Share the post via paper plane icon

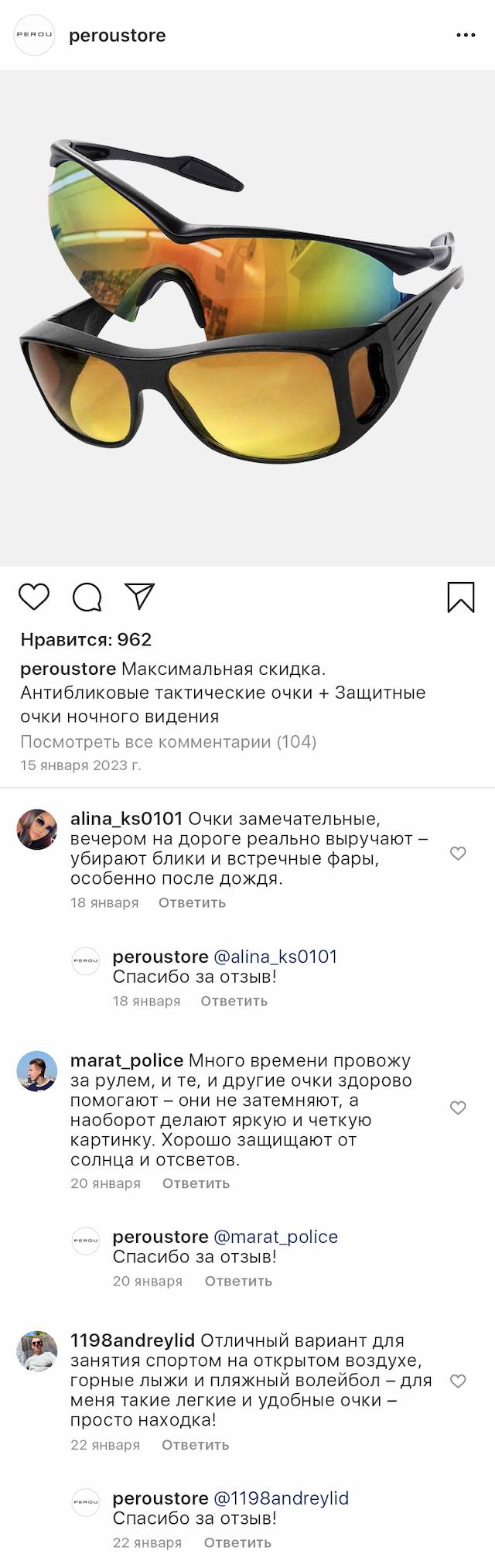click(140, 596)
